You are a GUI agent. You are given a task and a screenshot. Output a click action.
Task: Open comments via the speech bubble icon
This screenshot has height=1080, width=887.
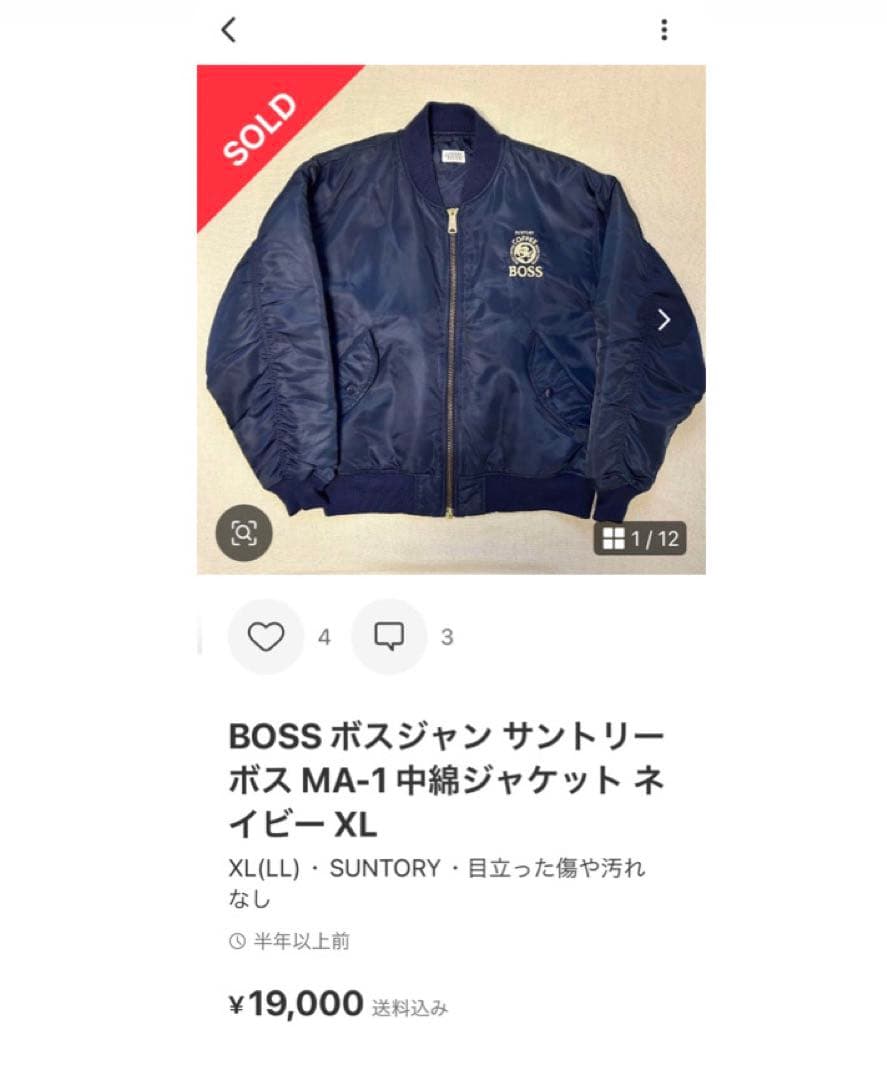click(x=390, y=637)
